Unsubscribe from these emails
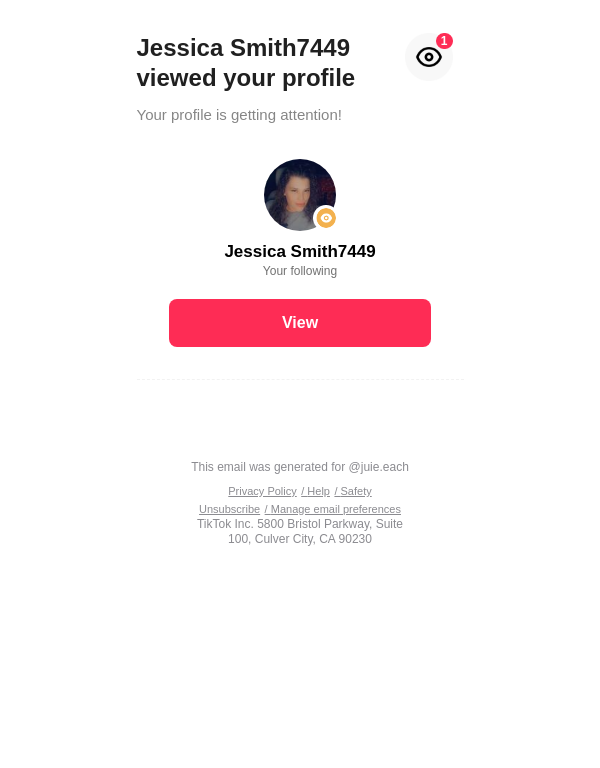600x768 pixels. [x=229, y=509]
